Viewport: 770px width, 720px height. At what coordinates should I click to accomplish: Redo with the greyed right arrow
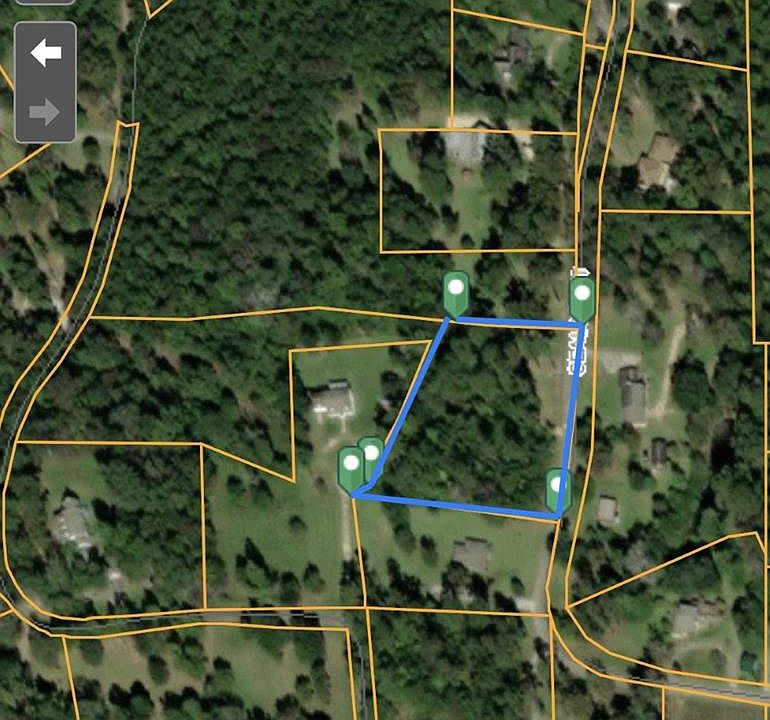pyautogui.click(x=45, y=111)
